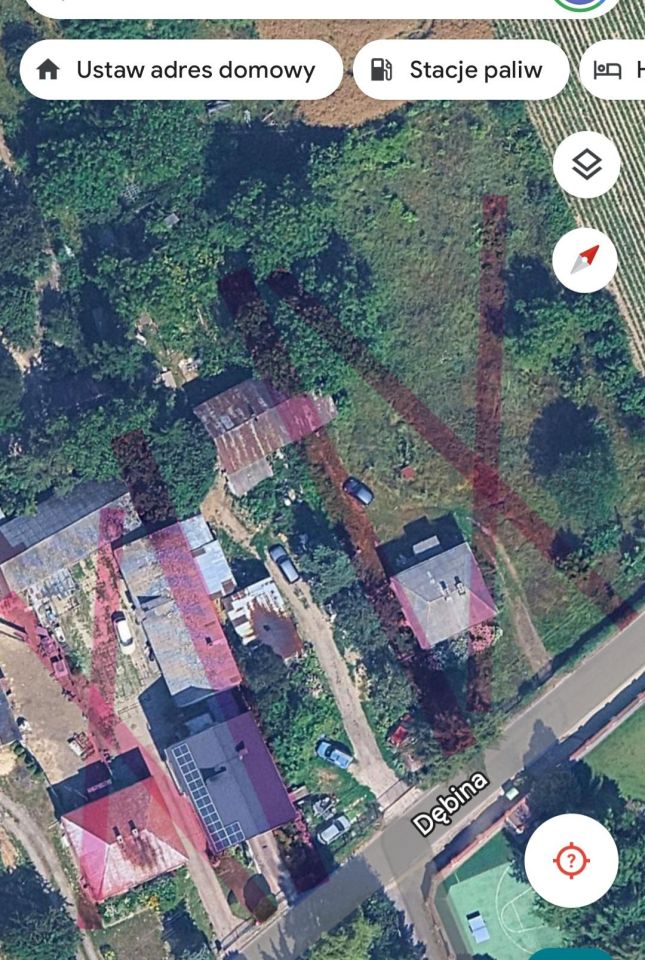
Task: Open the map layers selector
Action: 586,165
